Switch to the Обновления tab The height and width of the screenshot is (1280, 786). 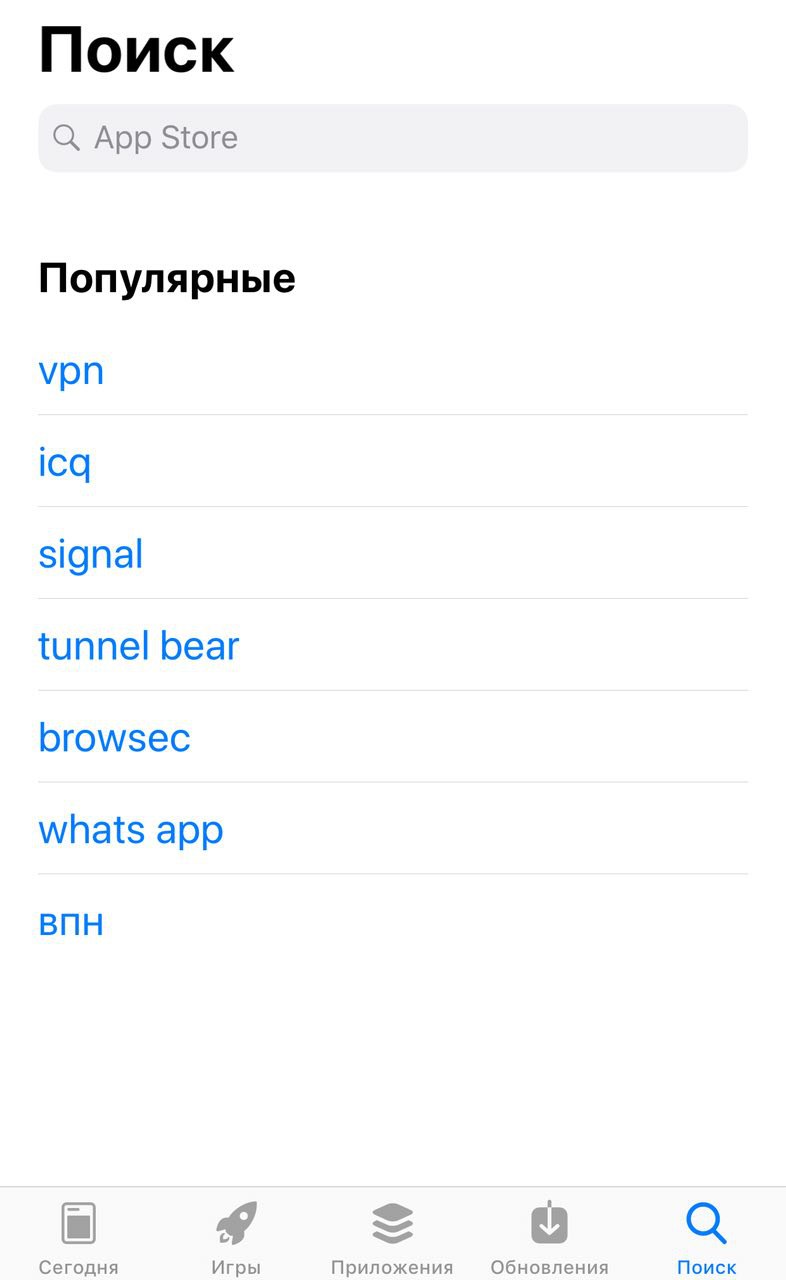pos(549,1238)
